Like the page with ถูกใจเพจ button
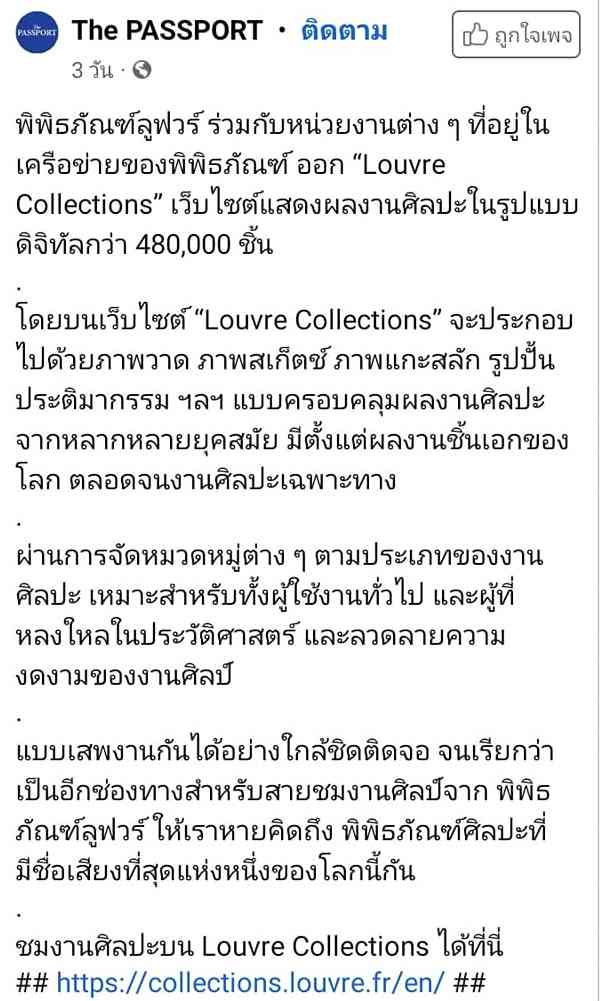Viewport: 600px width, 1001px height. [x=516, y=37]
